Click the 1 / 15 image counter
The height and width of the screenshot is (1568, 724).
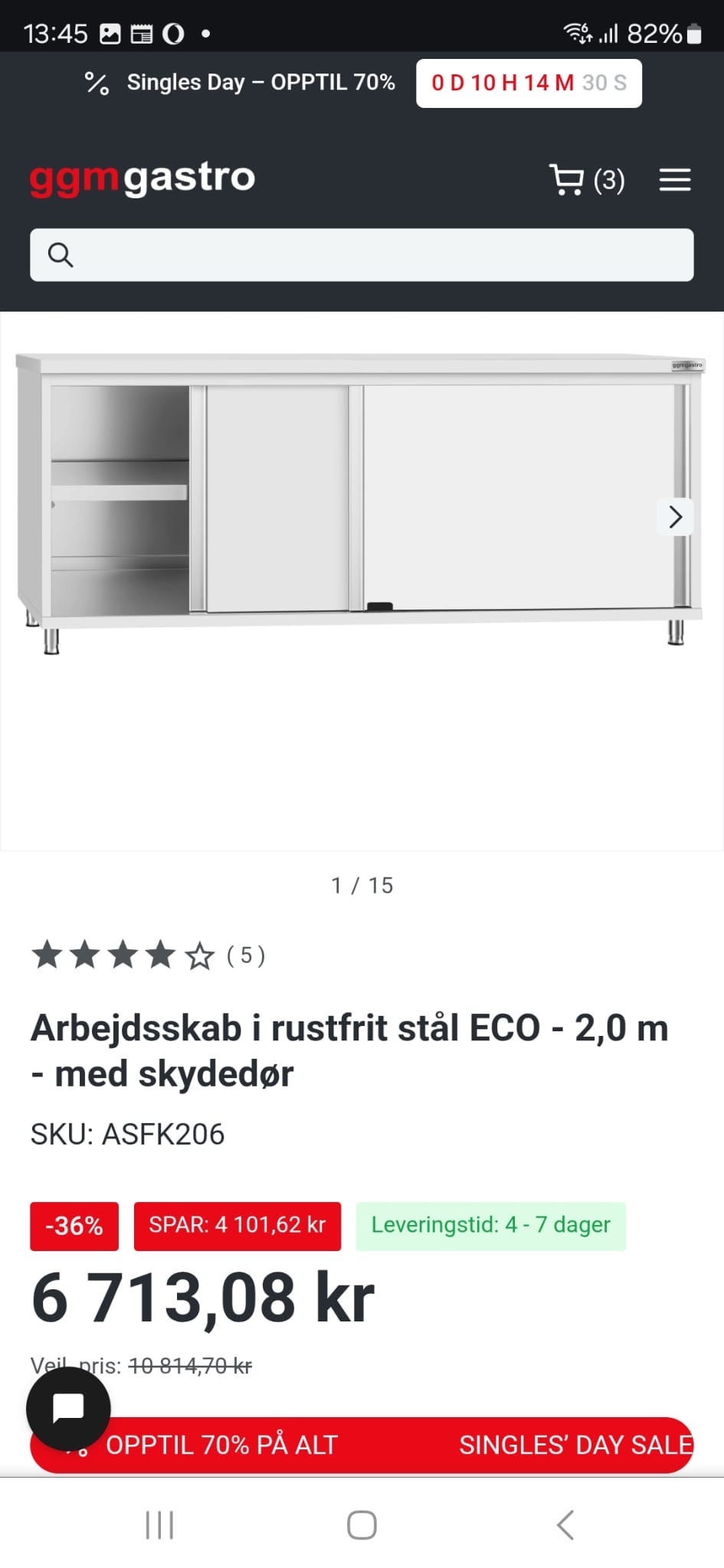362,885
